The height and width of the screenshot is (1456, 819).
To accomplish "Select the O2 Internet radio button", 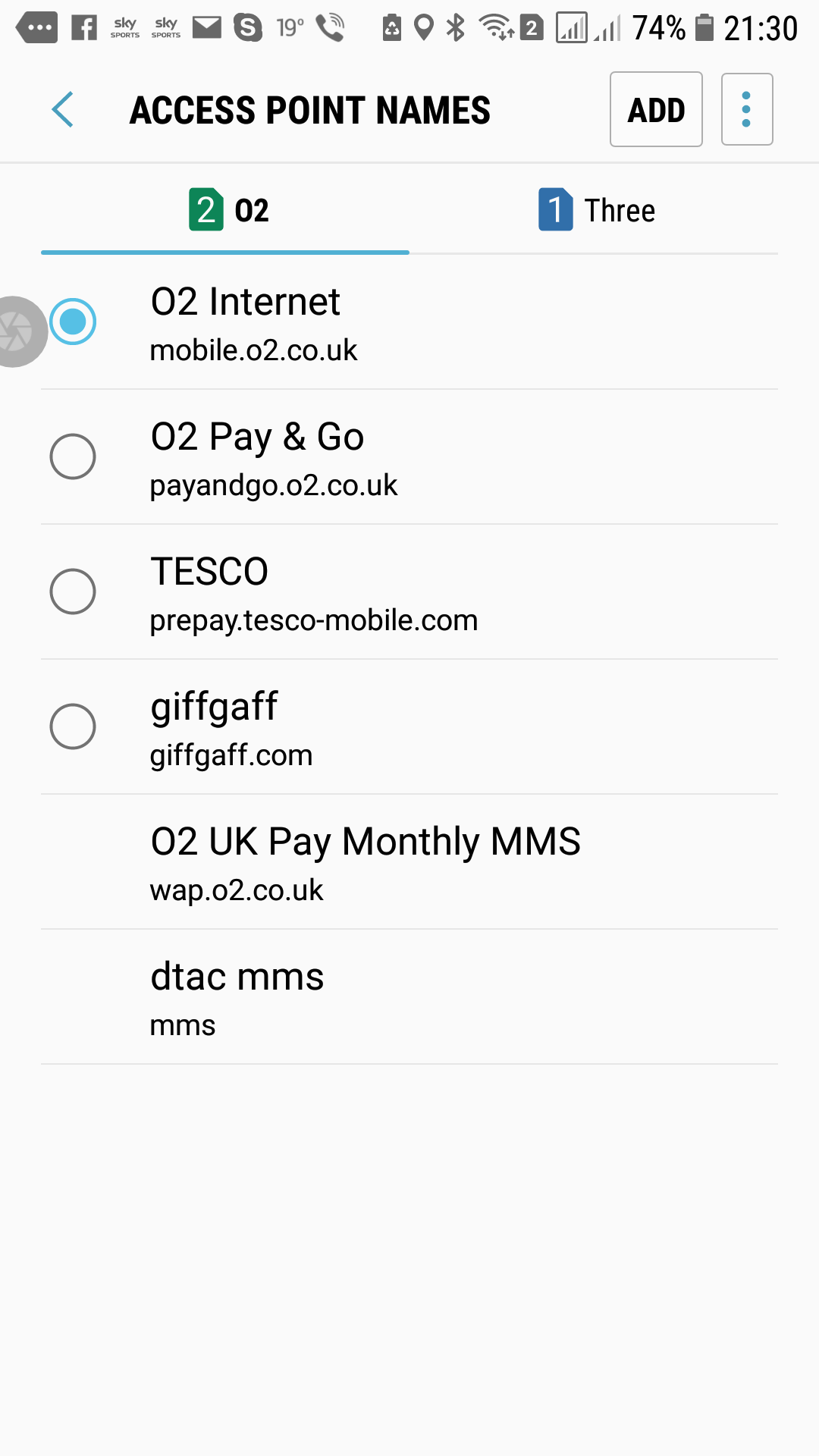I will coord(73,322).
